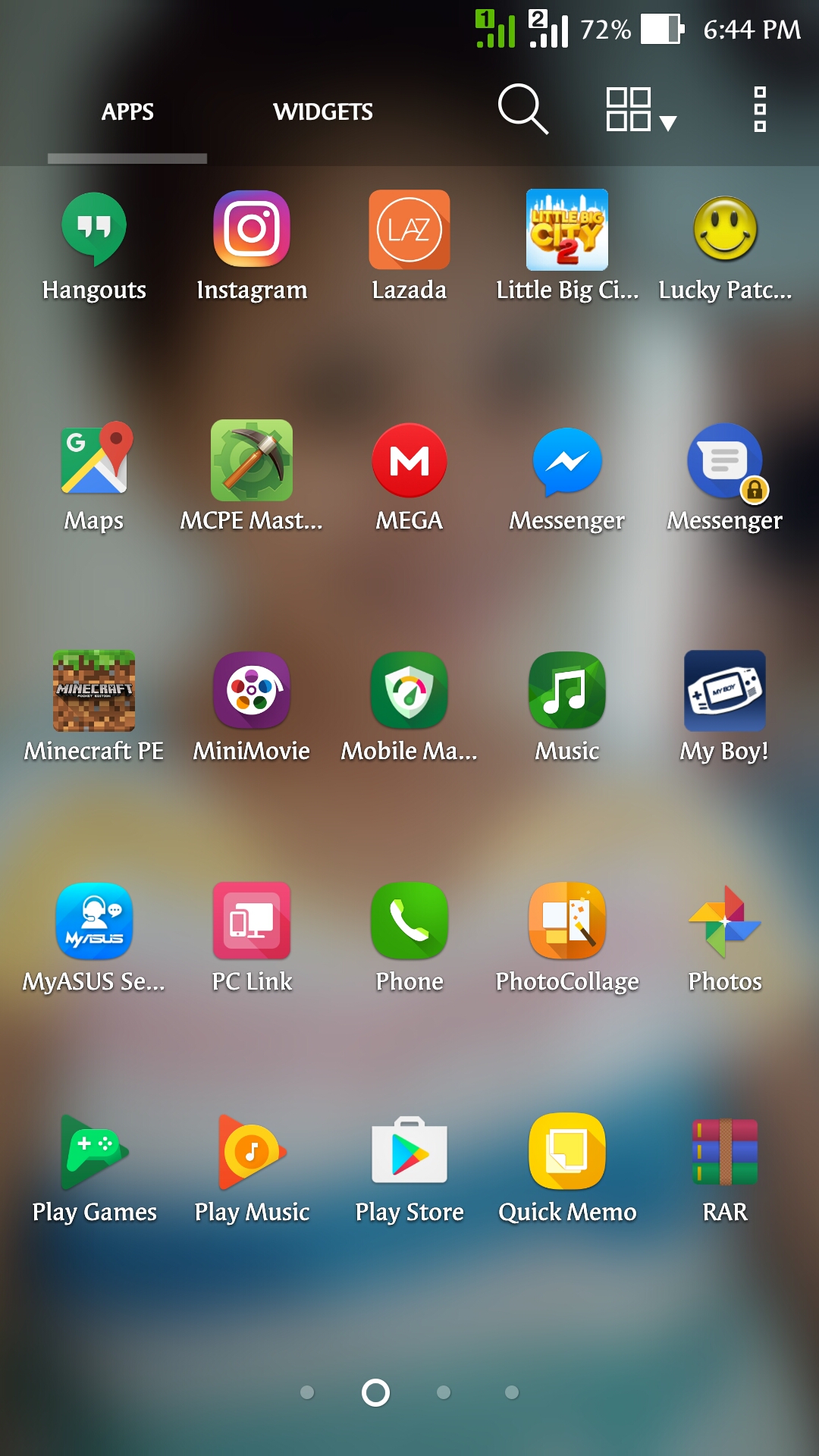
Task: Open the Messenger app with lock badge
Action: (x=725, y=460)
